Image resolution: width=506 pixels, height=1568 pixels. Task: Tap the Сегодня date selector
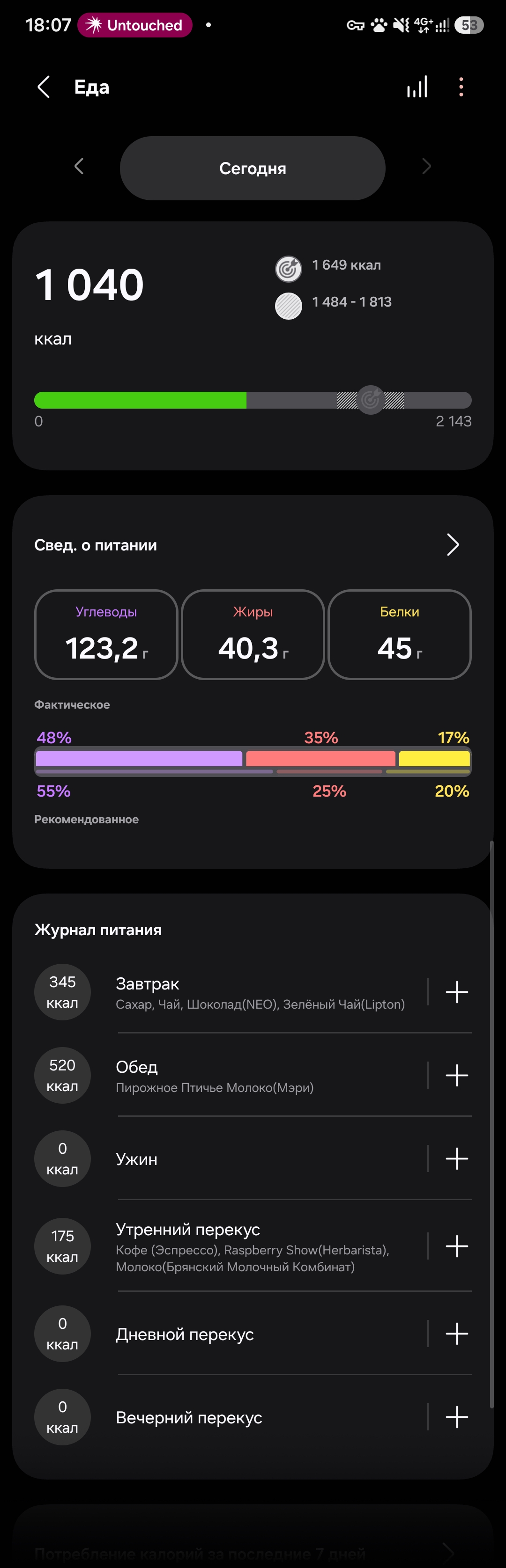253,168
